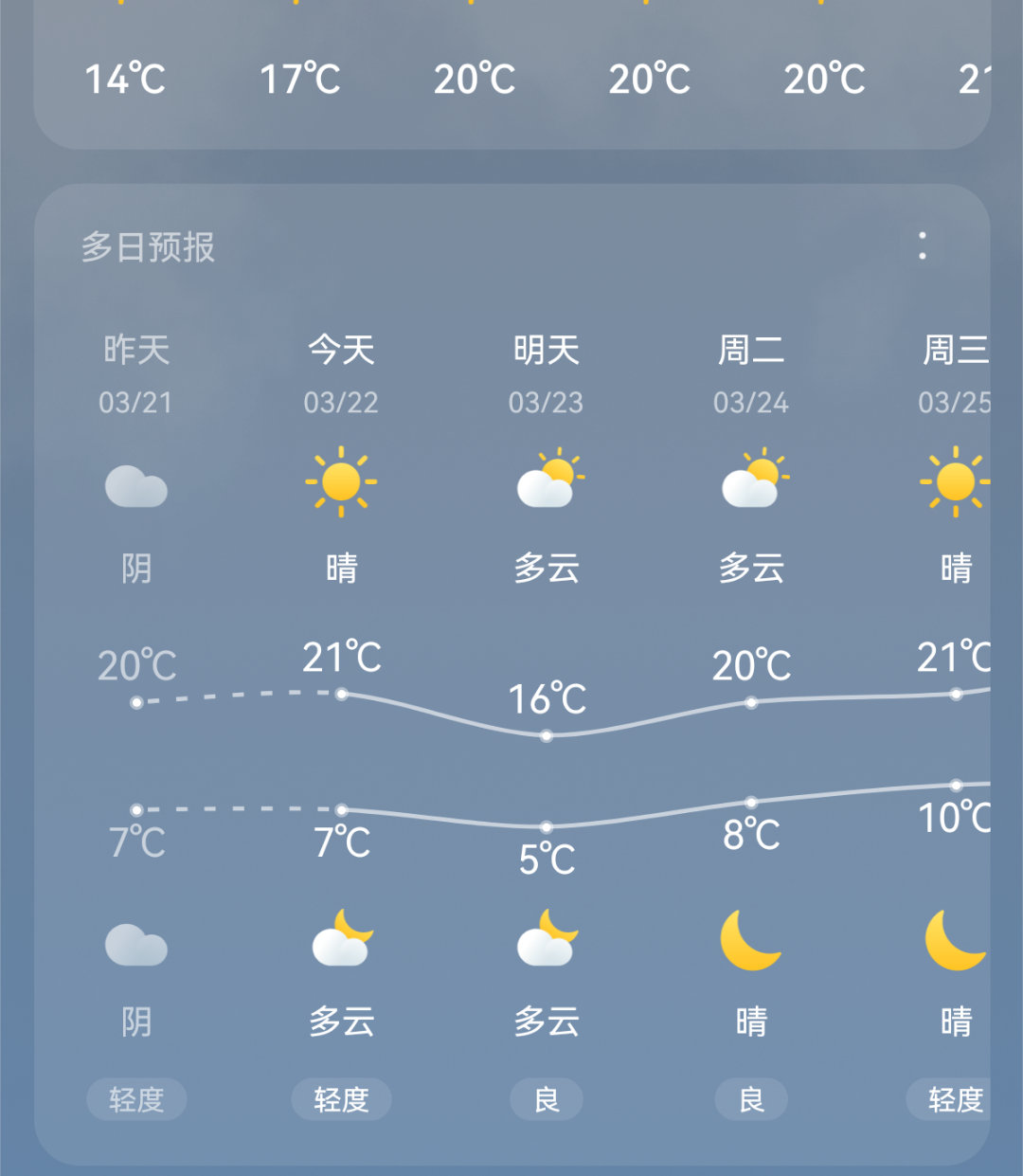The image size is (1023, 1176).
Task: Select the moon-with-cloud icon under 今天's night row
Action: click(x=341, y=938)
